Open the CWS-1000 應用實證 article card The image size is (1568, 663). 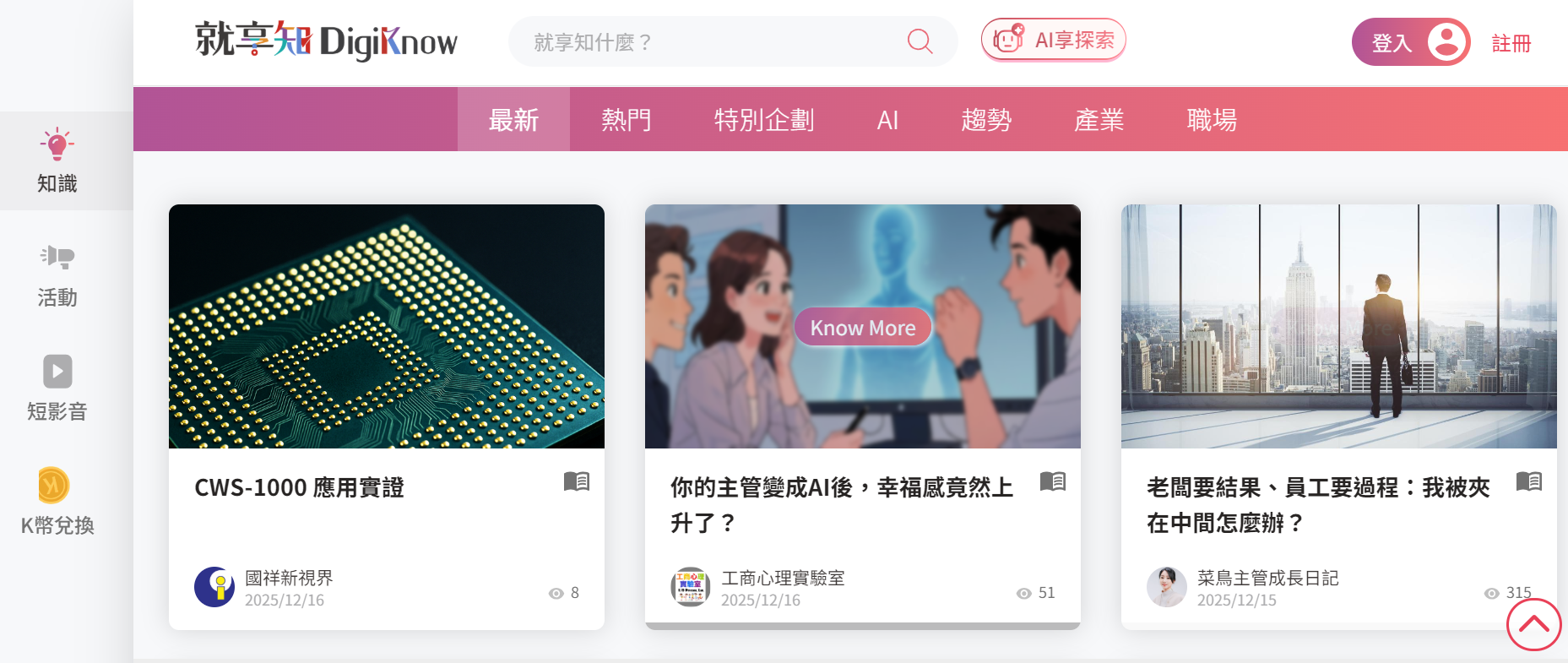[300, 487]
